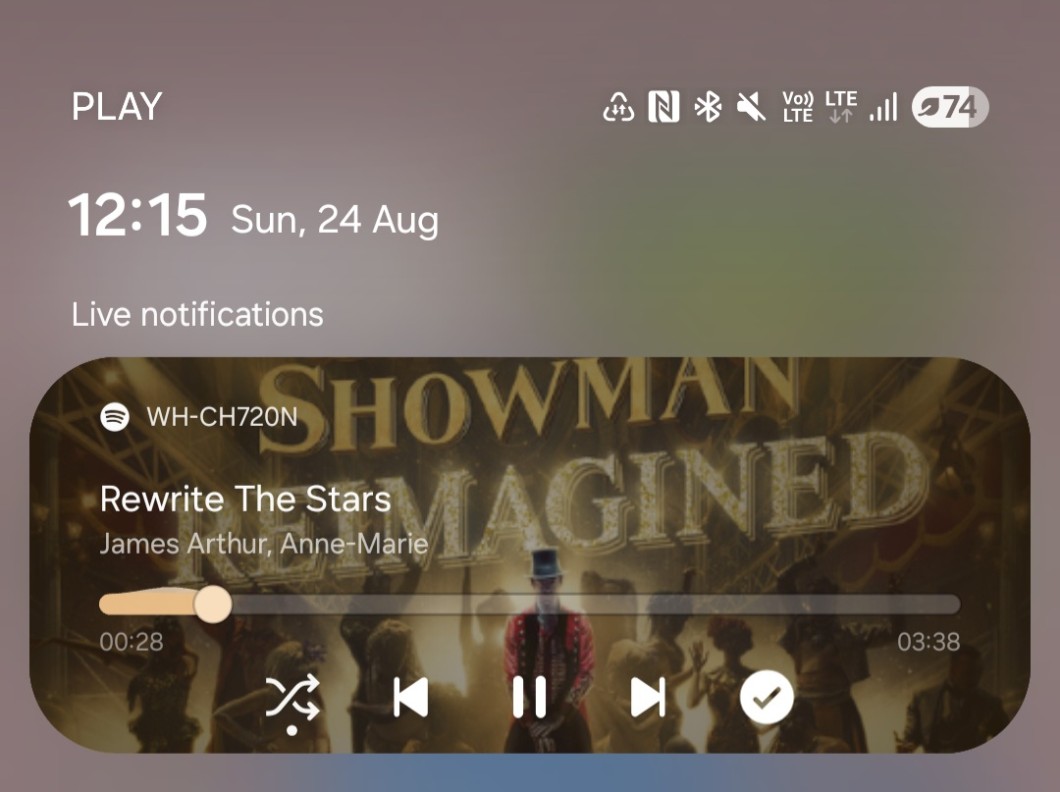1060x792 pixels.
Task: Tap the saved checkmark icon
Action: click(x=766, y=697)
